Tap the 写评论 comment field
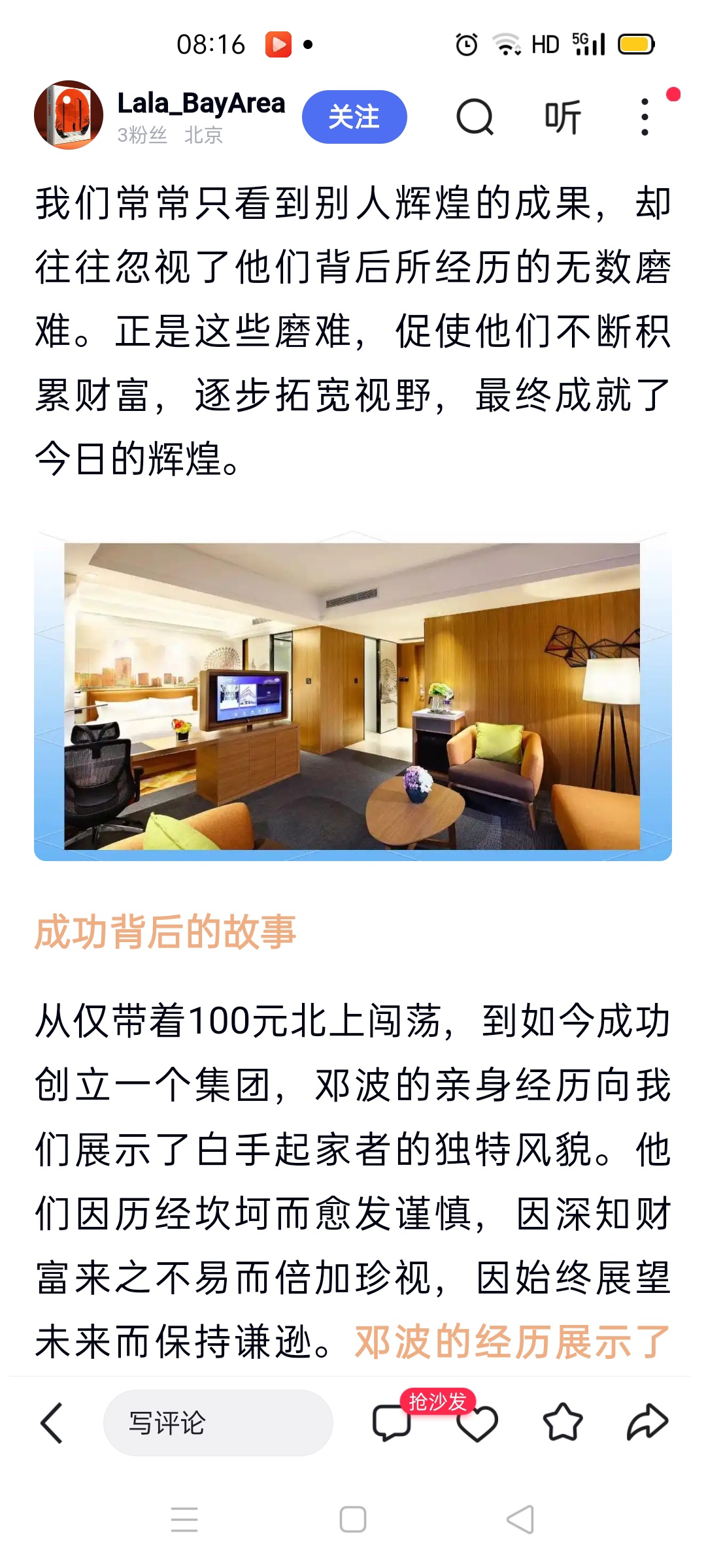Screen dimensions: 706x1568 tap(218, 1422)
